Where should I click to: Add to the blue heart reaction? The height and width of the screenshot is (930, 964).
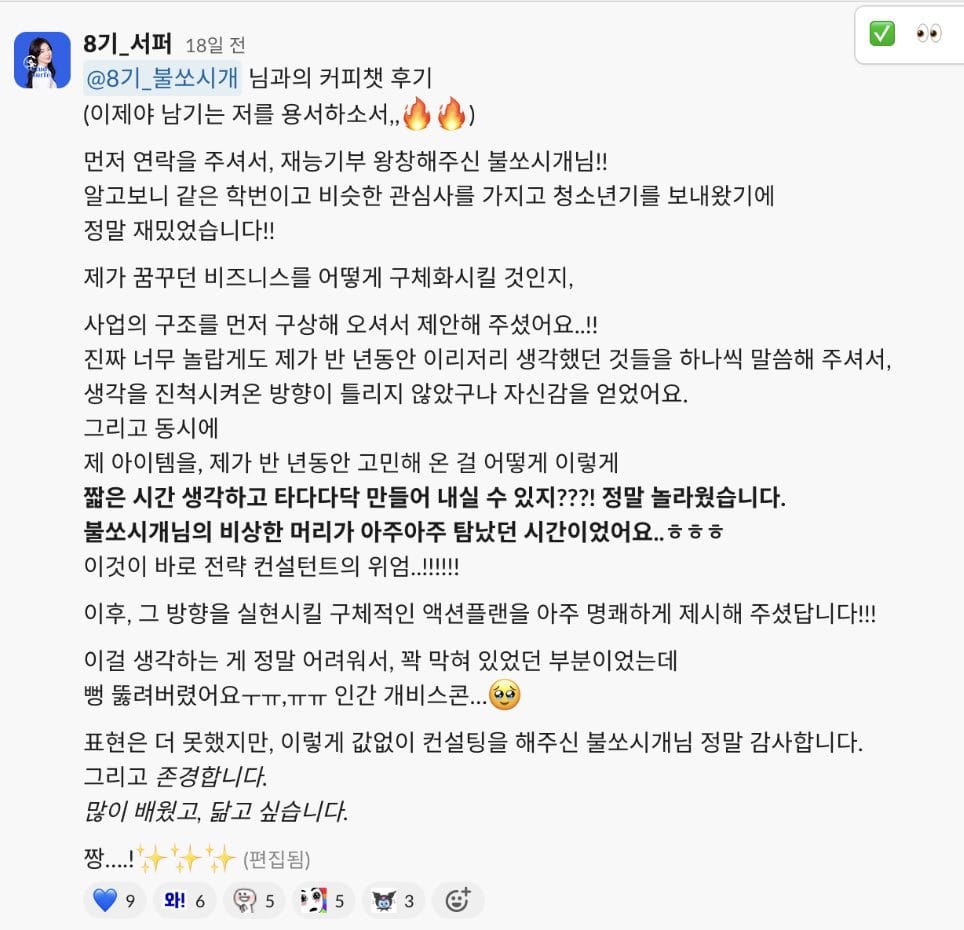[114, 900]
